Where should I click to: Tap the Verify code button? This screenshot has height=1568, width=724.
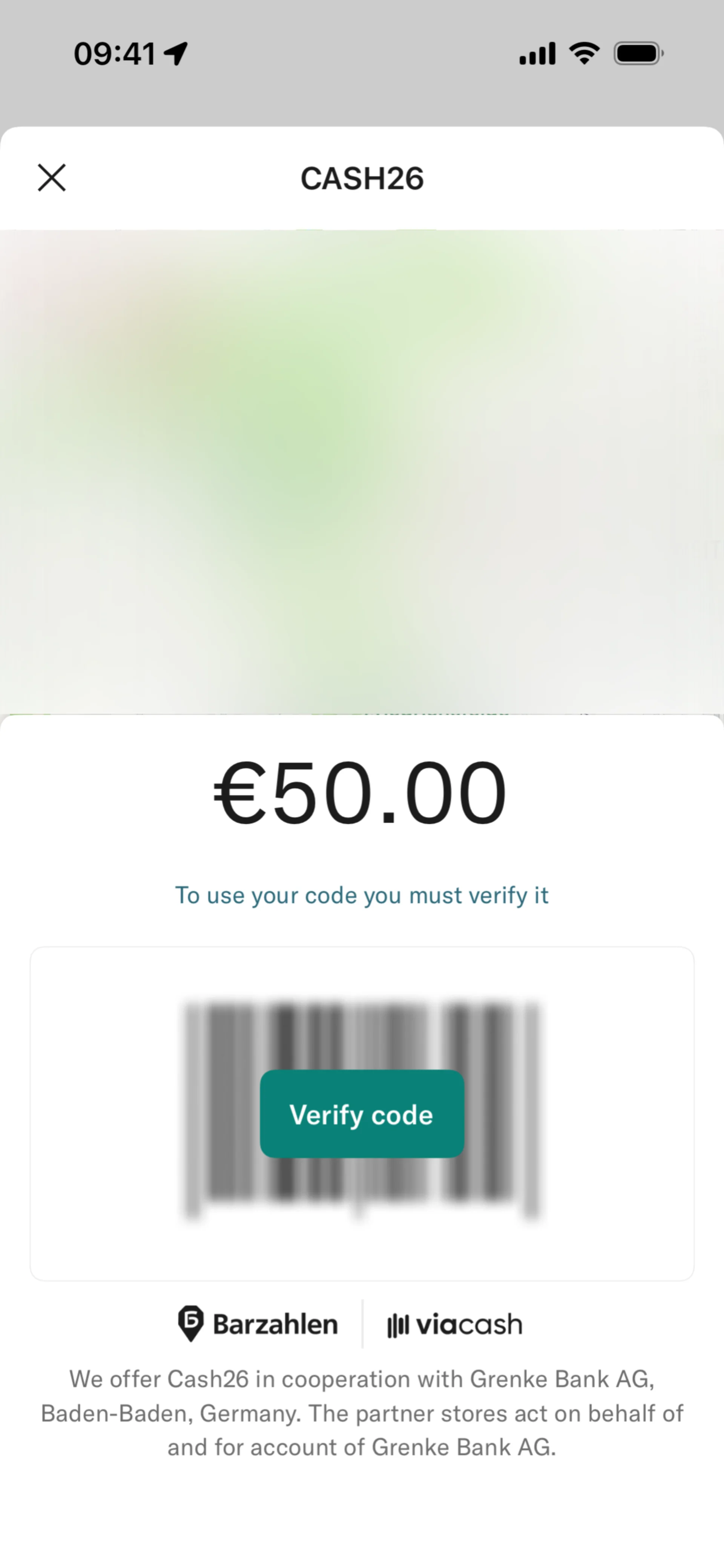coord(362,1114)
